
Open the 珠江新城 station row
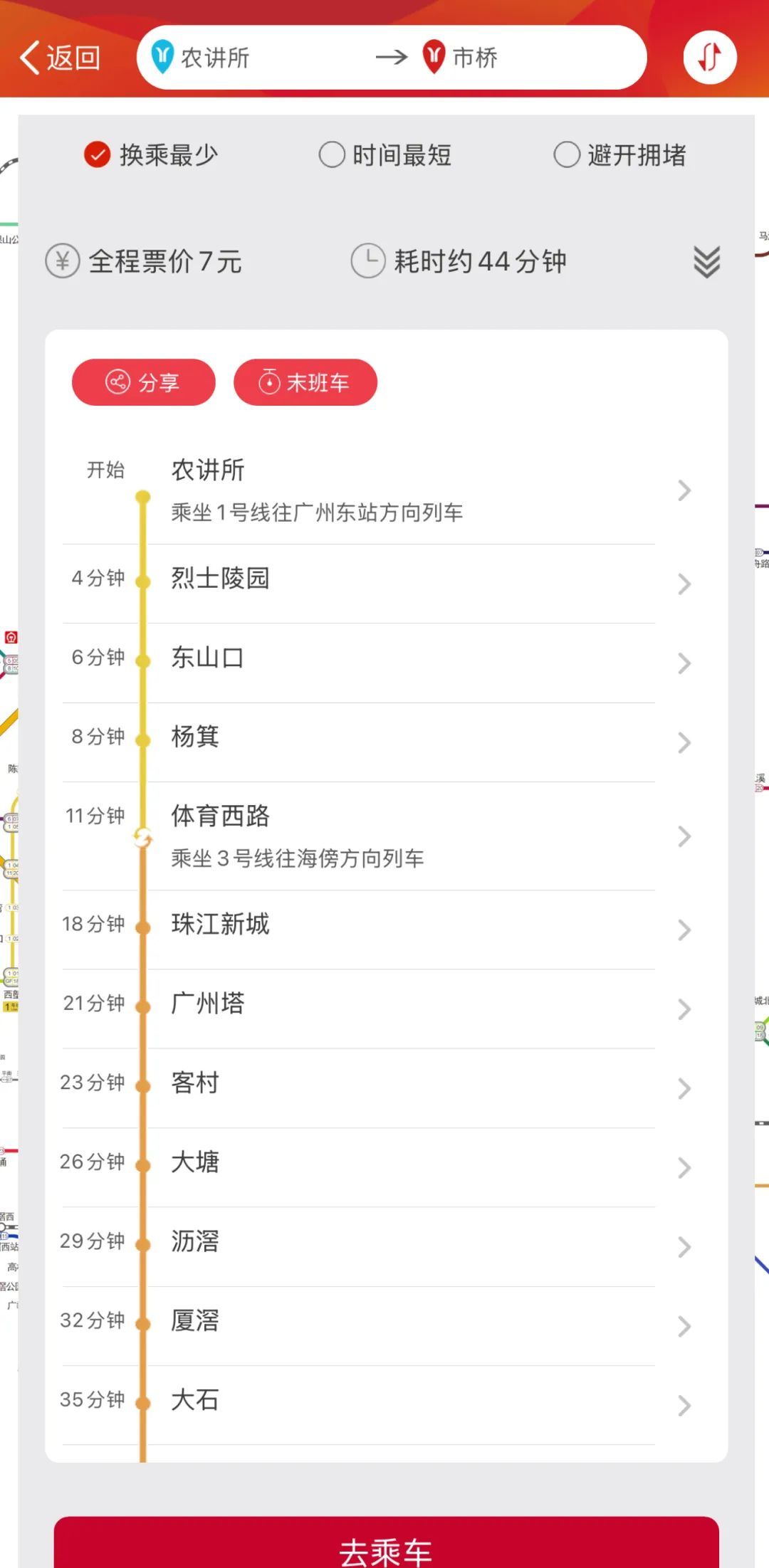click(384, 929)
